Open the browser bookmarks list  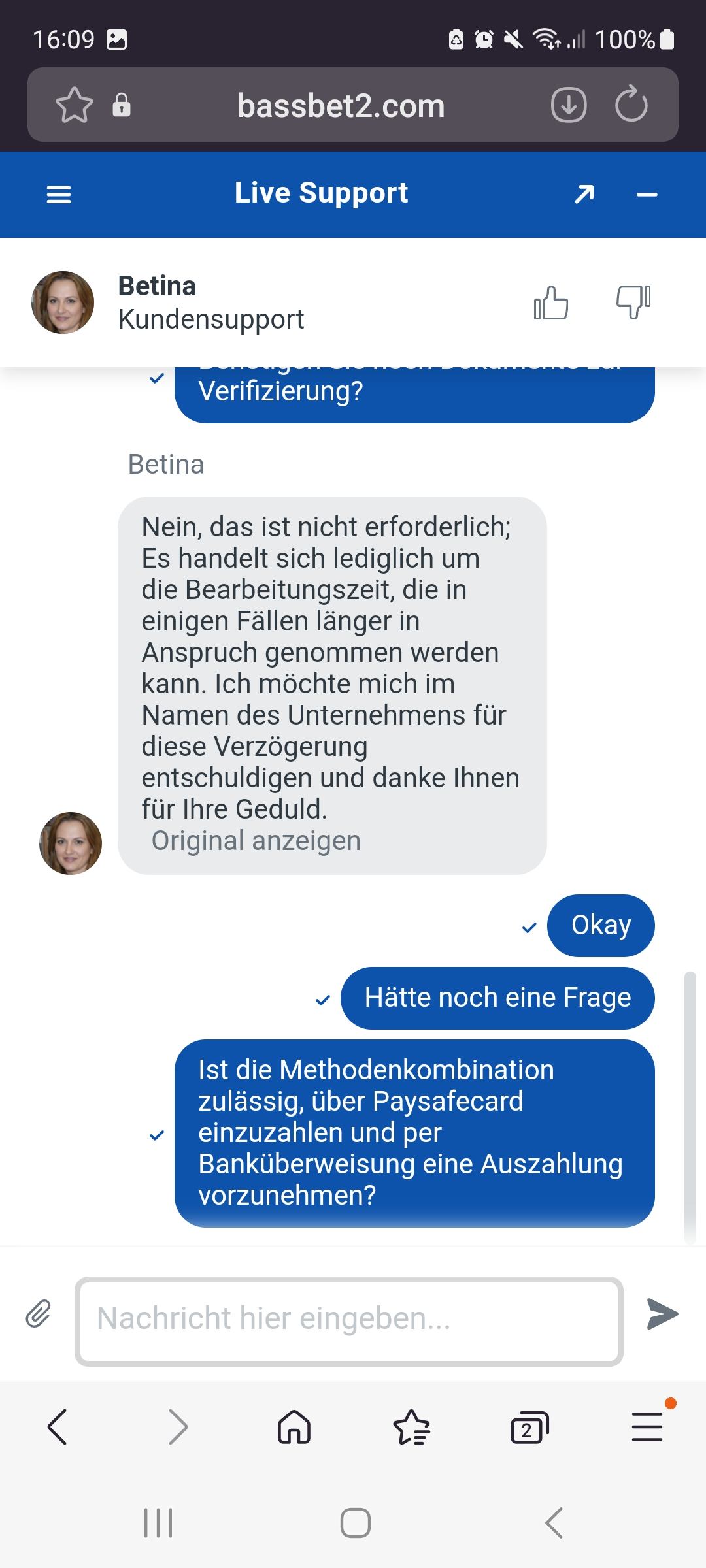(x=411, y=1427)
